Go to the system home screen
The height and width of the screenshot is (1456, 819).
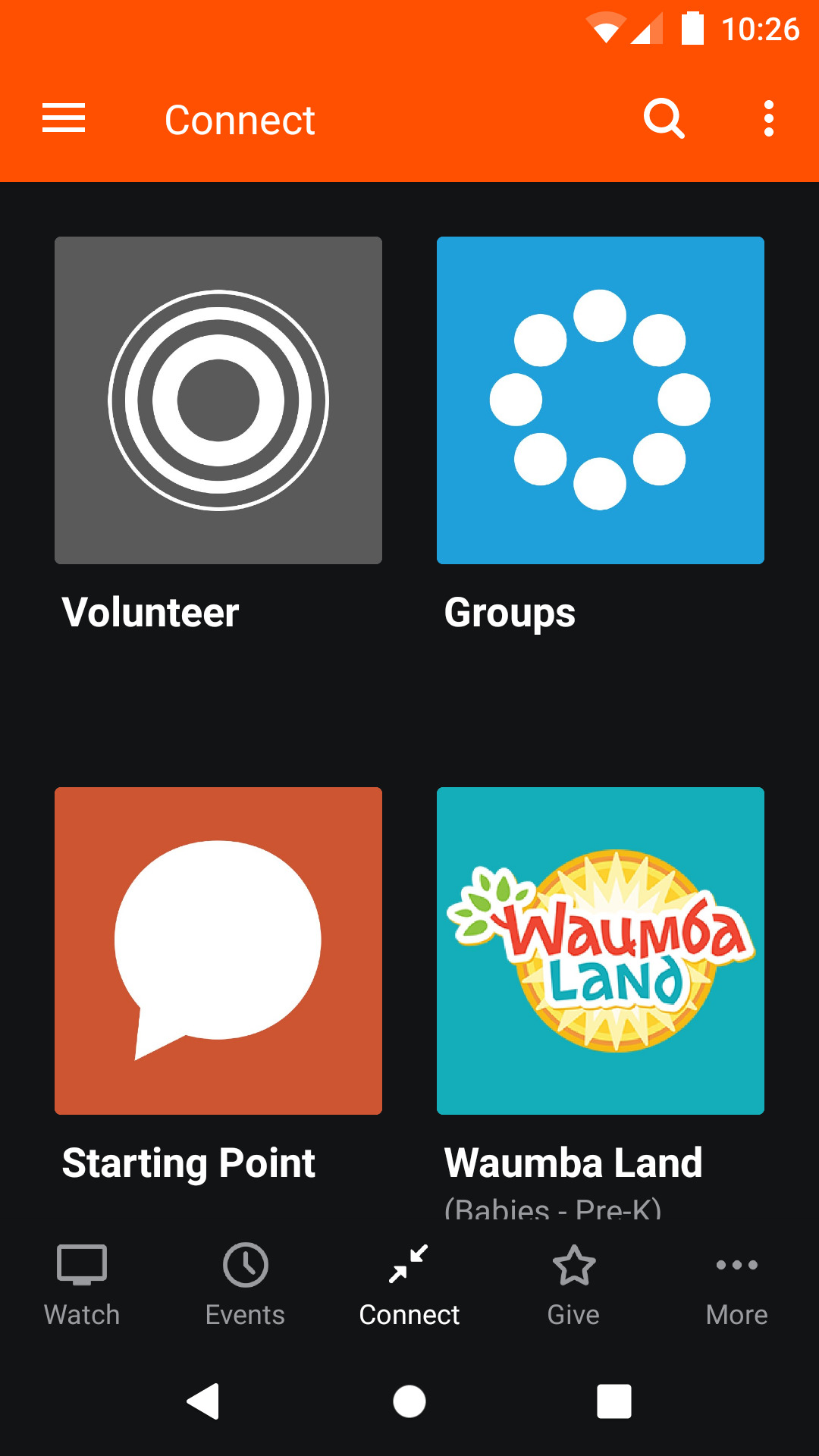pos(409,1401)
